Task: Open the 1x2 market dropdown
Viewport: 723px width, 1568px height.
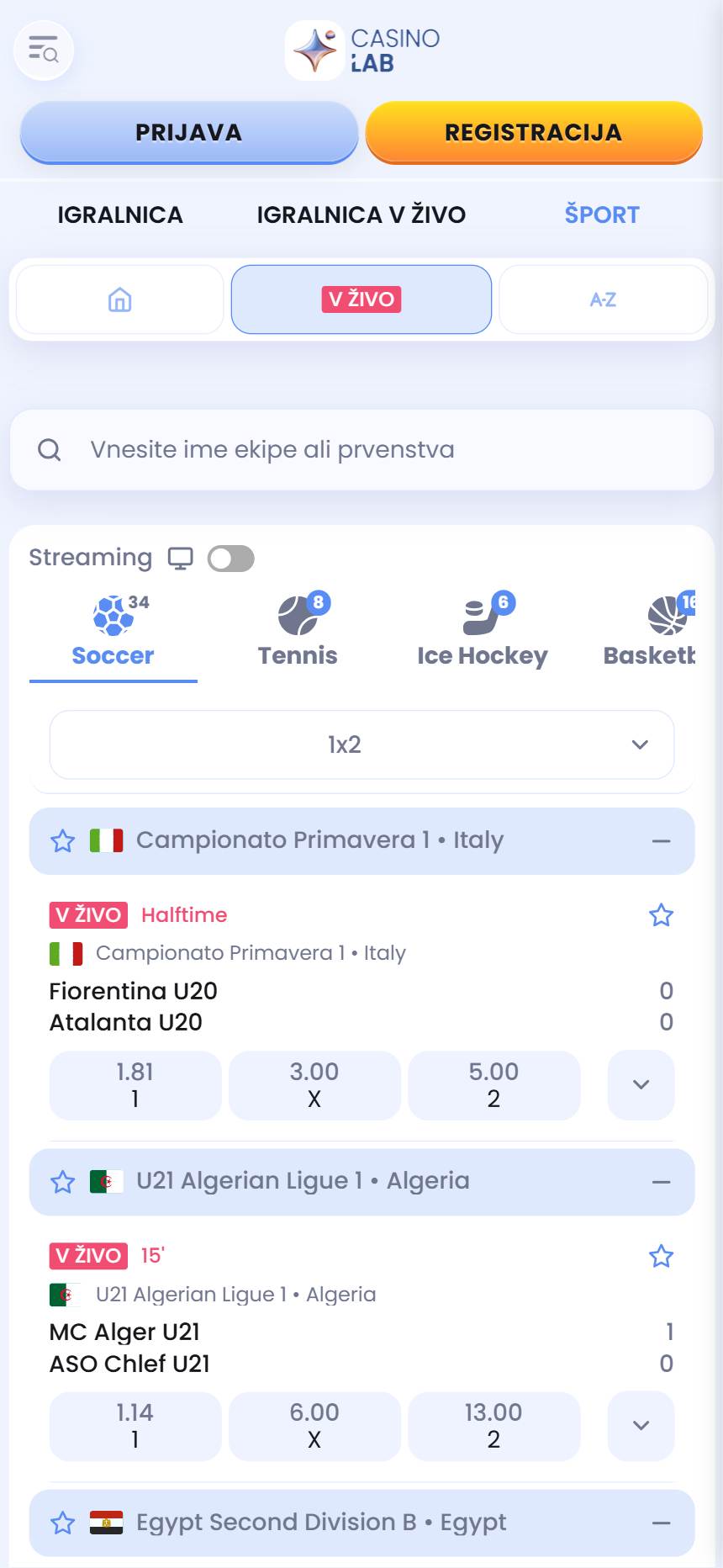Action: coord(361,744)
